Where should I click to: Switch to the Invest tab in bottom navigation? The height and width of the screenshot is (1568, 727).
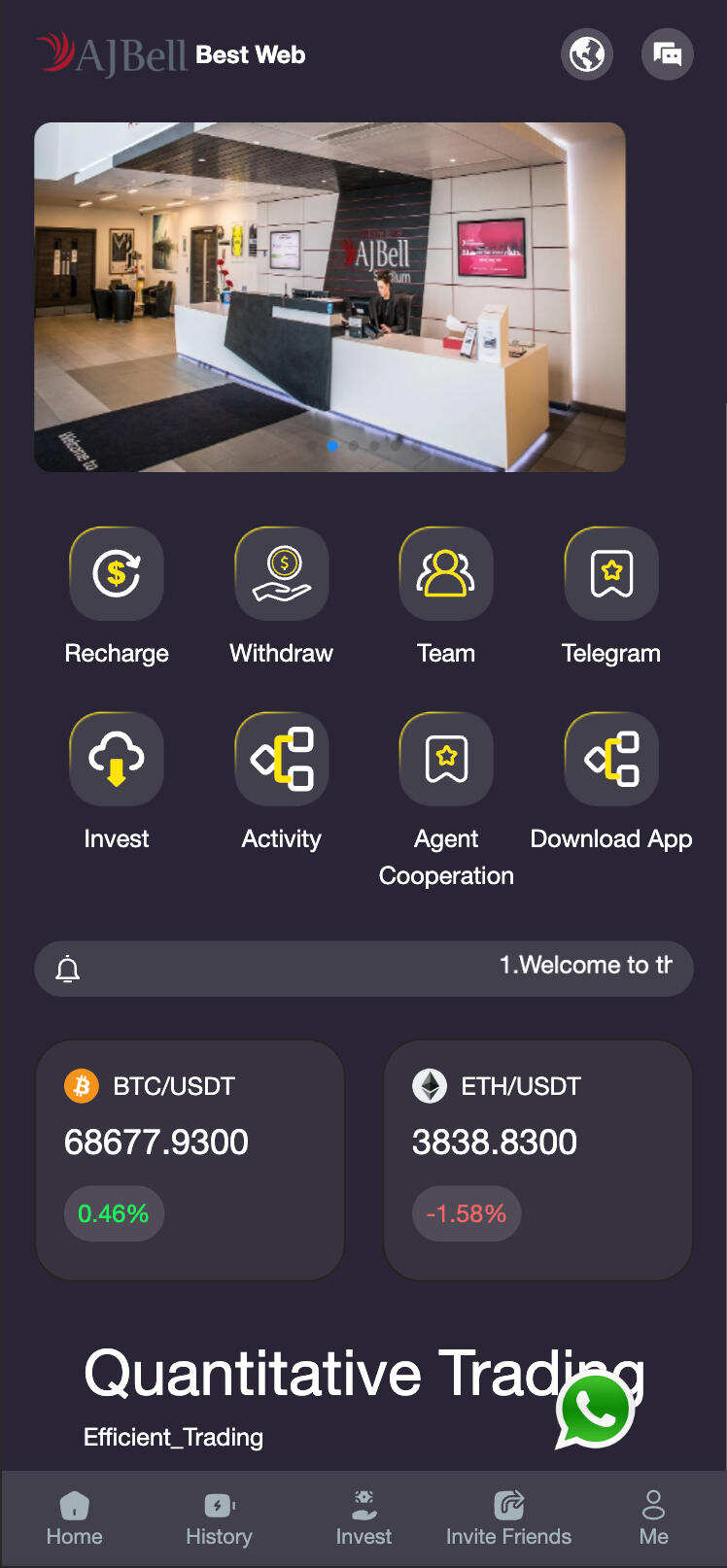(x=363, y=1519)
